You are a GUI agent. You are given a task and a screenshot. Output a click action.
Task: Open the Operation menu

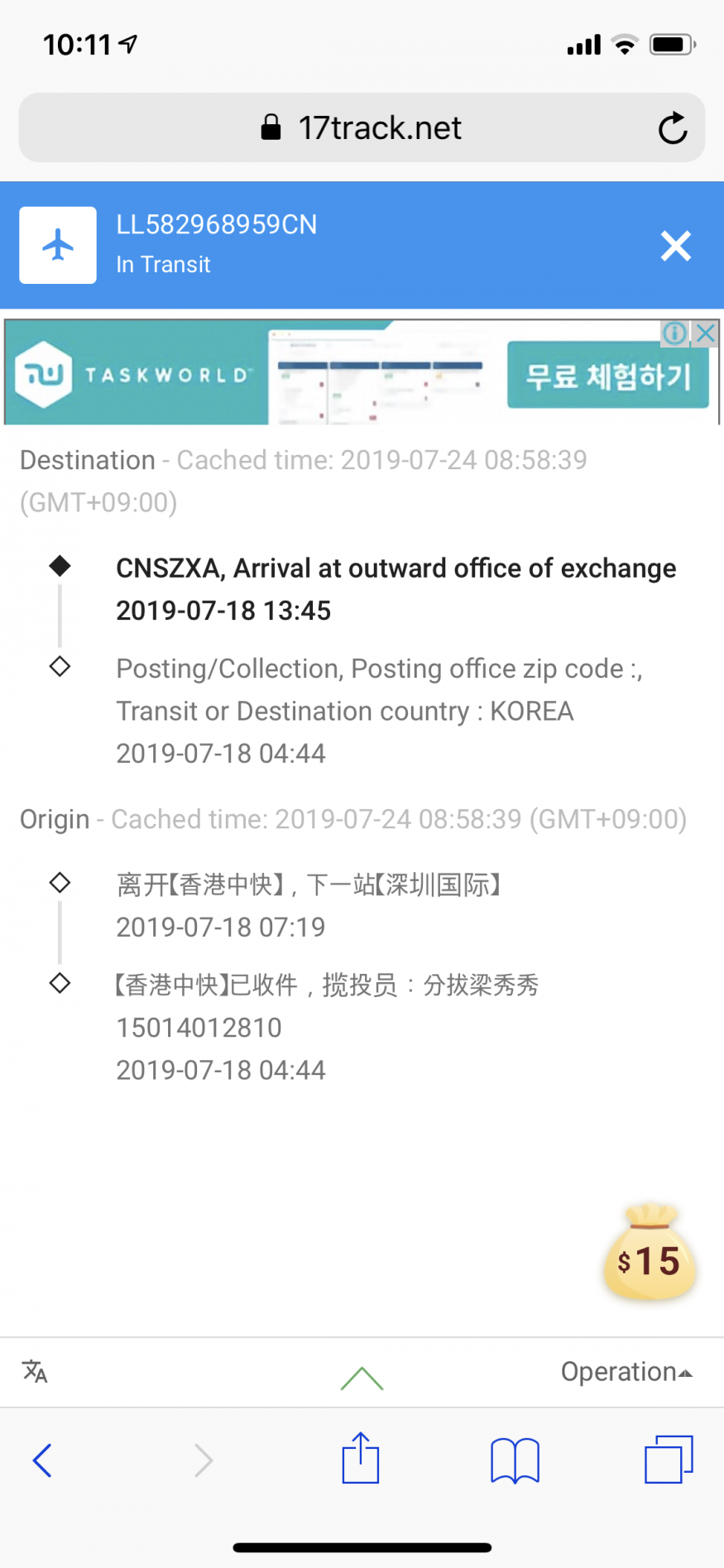626,1372
